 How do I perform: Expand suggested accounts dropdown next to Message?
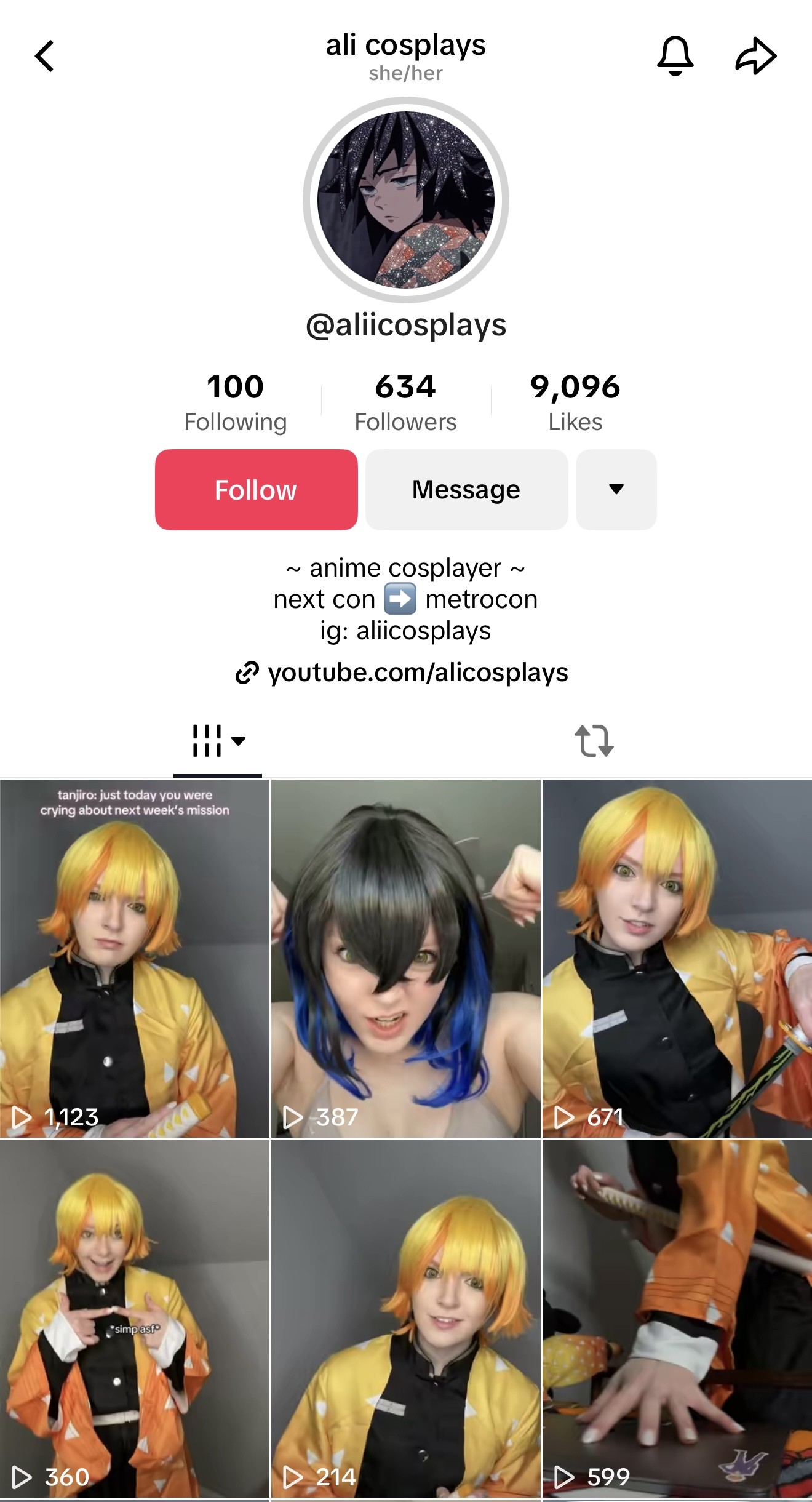(616, 490)
